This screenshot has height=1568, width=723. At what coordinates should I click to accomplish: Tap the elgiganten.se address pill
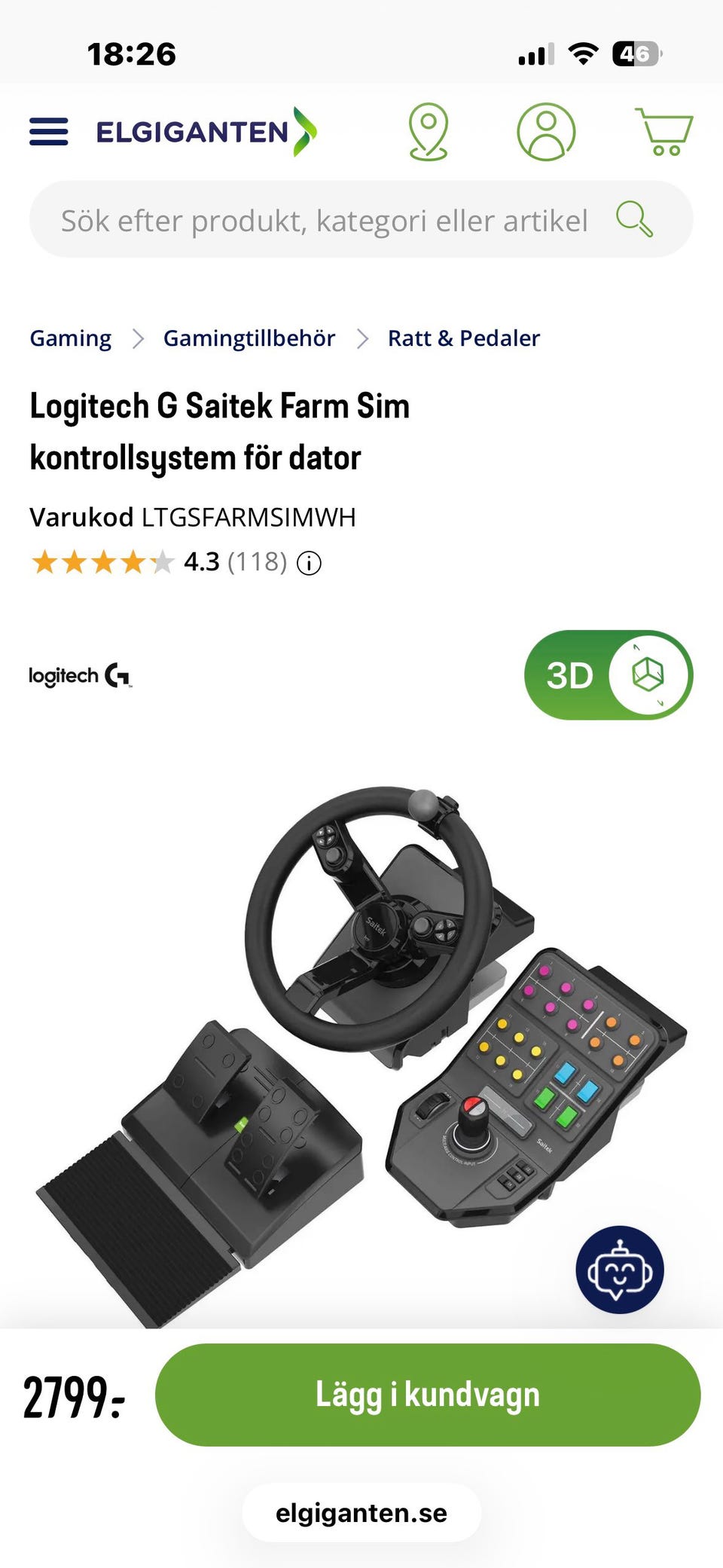(361, 1513)
